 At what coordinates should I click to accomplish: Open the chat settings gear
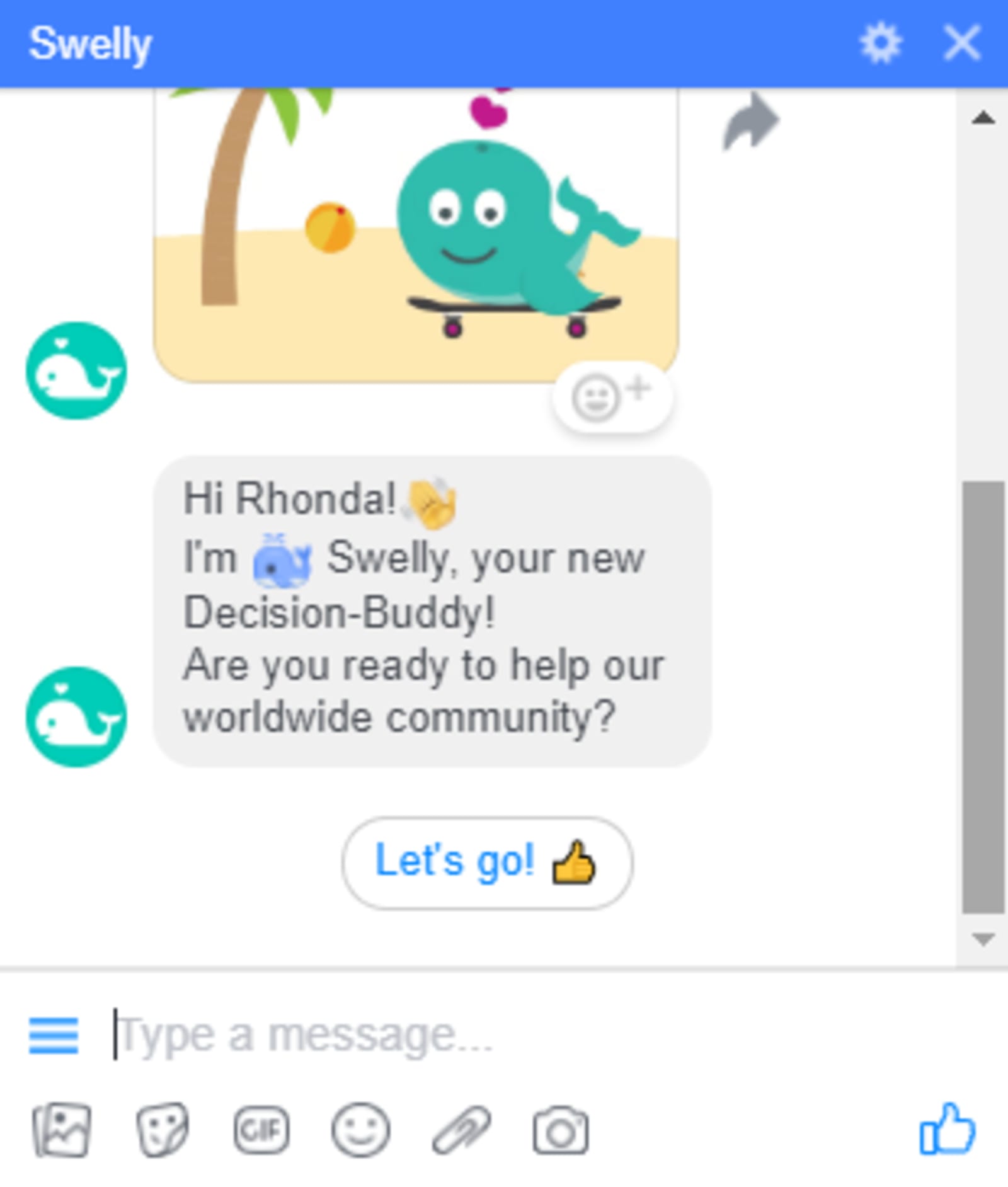[880, 43]
